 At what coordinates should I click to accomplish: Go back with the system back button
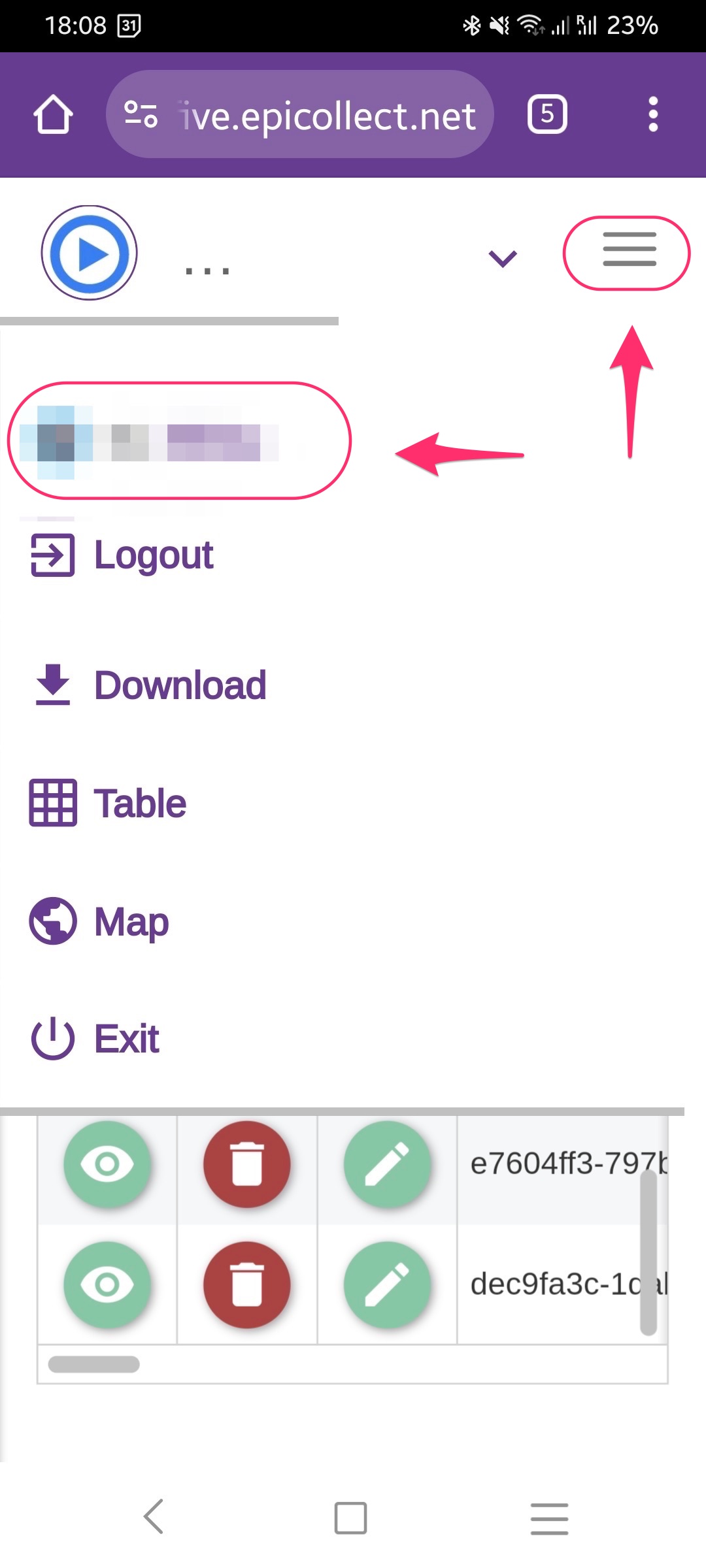(154, 1516)
